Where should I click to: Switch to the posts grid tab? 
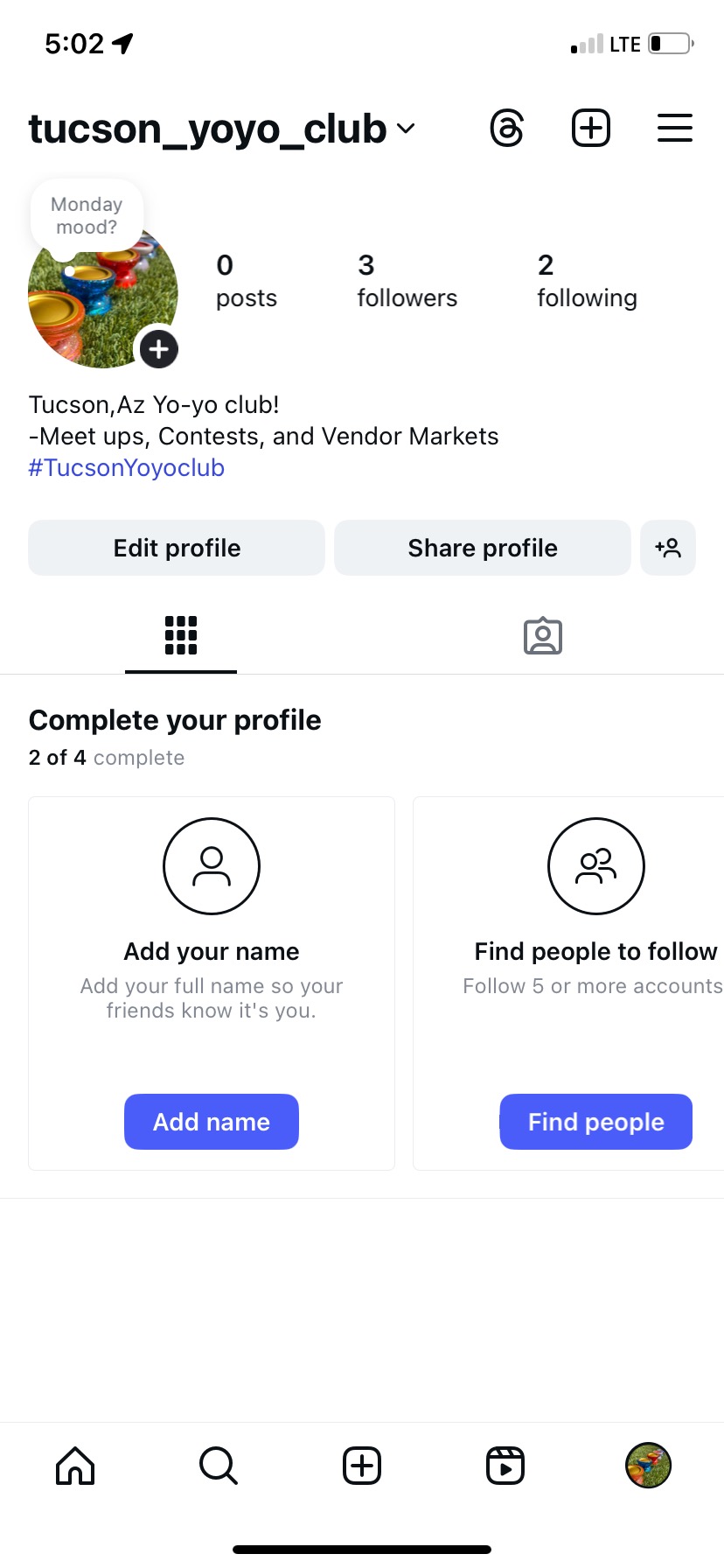click(181, 635)
